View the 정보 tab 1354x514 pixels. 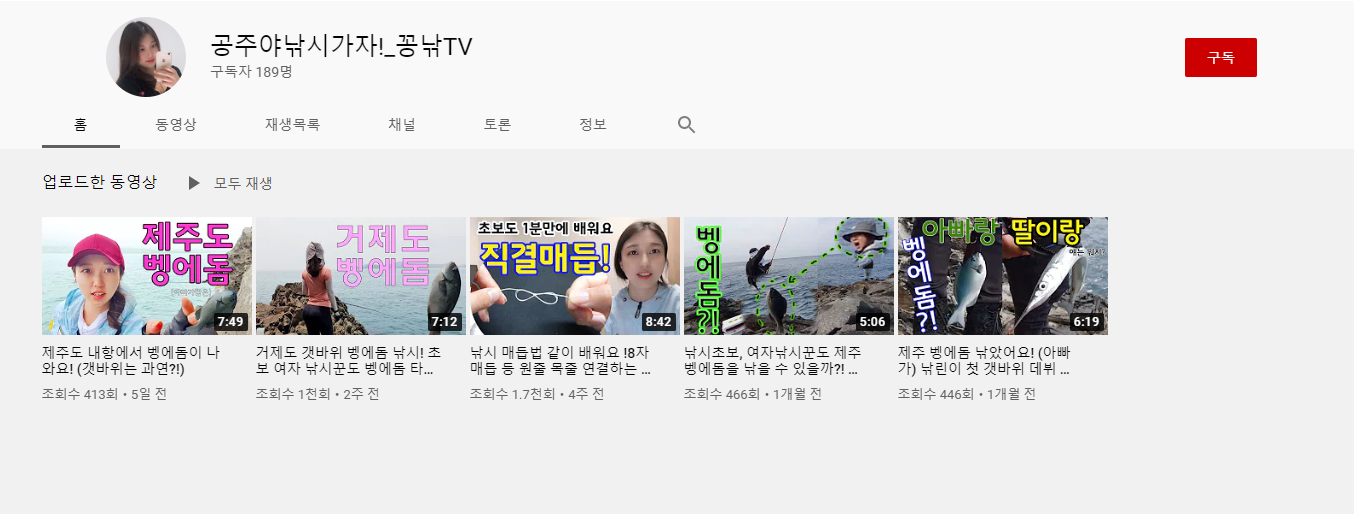(593, 125)
